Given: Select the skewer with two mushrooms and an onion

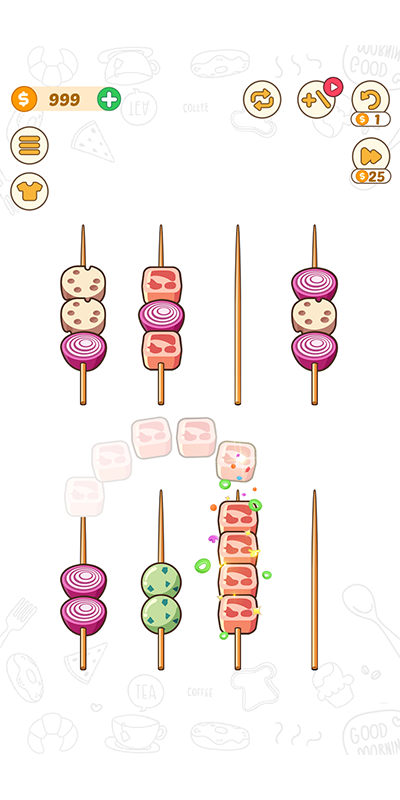Looking at the screenshot, I should tap(83, 315).
